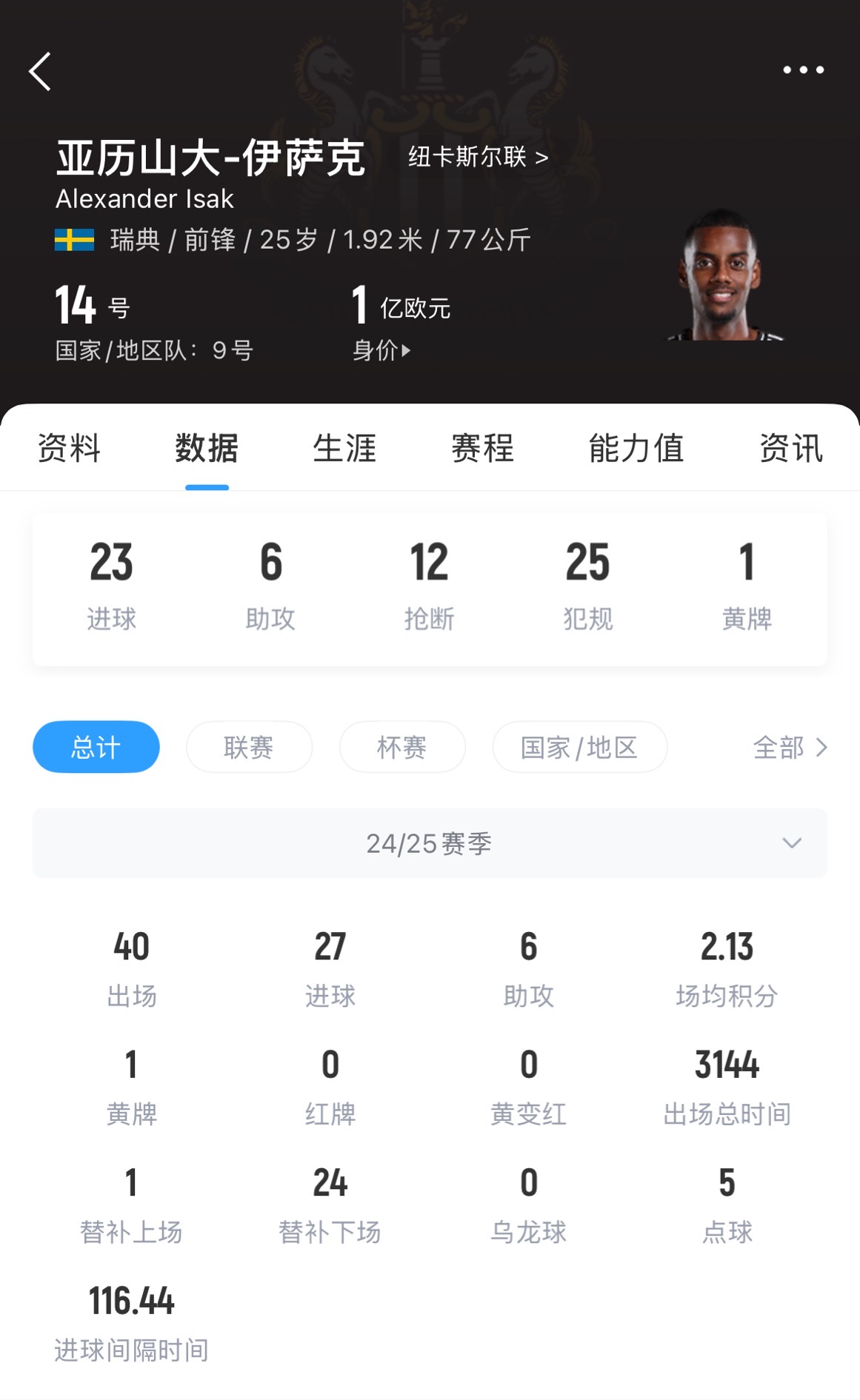The image size is (860, 1400).
Task: Switch to the 资讯 tab
Action: tap(790, 448)
